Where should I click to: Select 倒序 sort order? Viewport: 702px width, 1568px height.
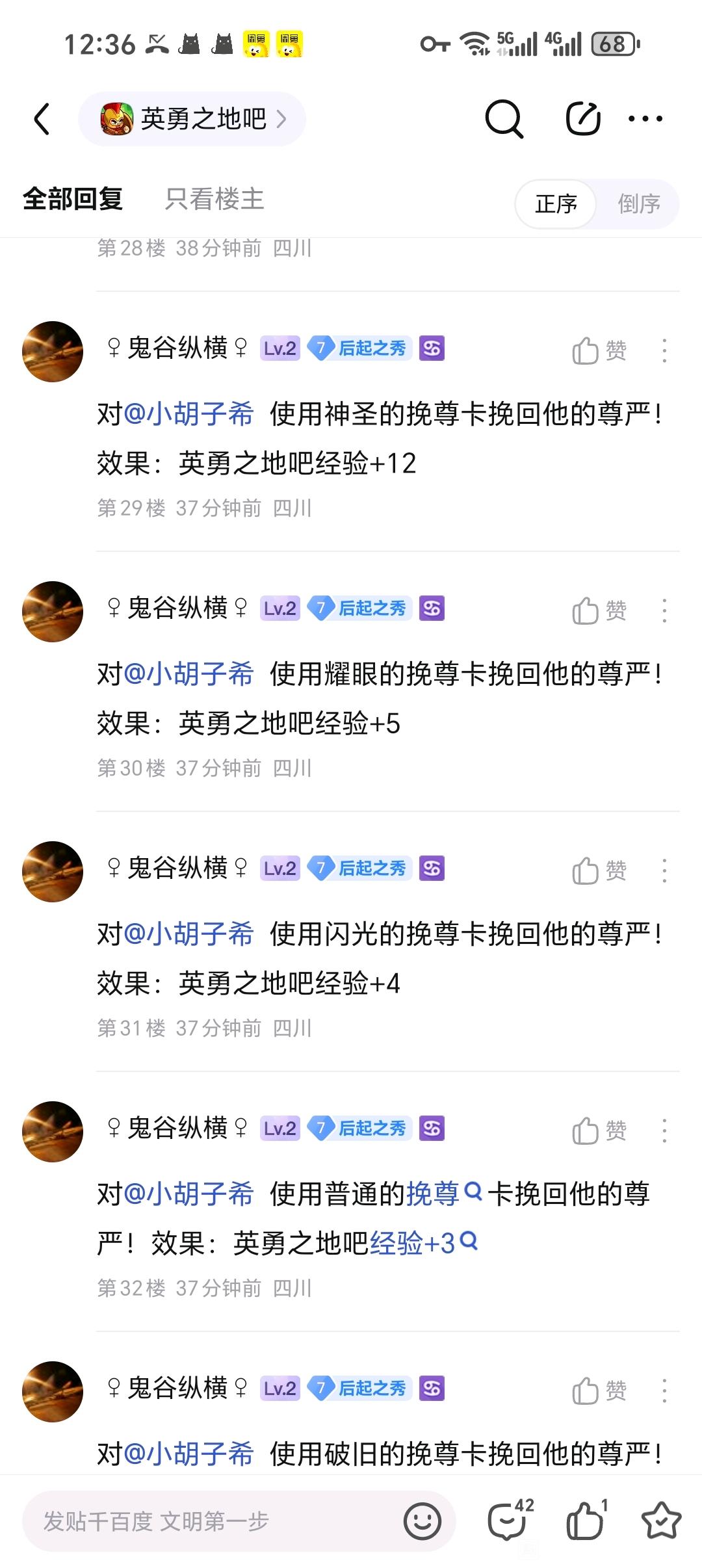click(x=638, y=204)
